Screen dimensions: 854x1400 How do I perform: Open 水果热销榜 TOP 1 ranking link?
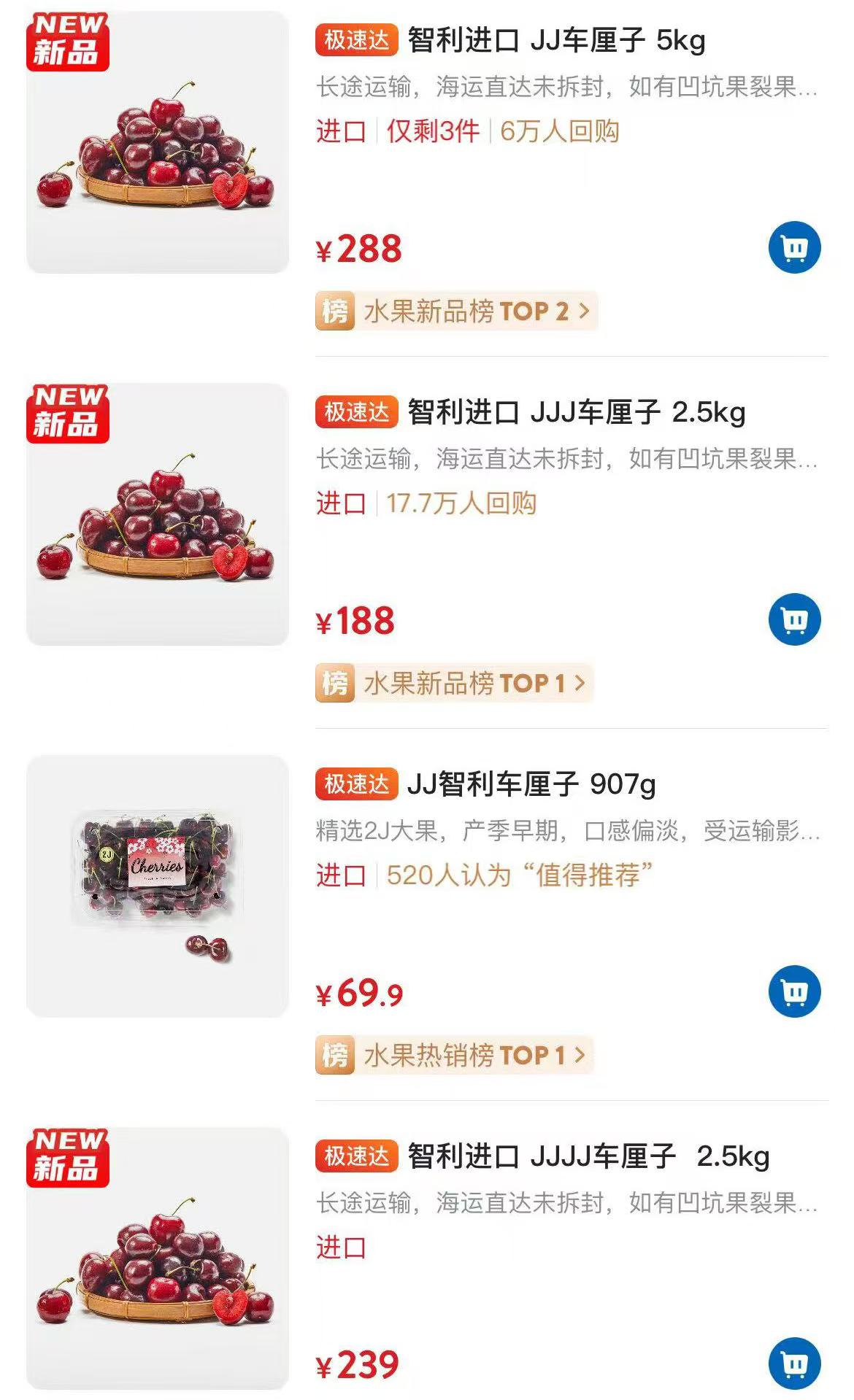point(454,1056)
